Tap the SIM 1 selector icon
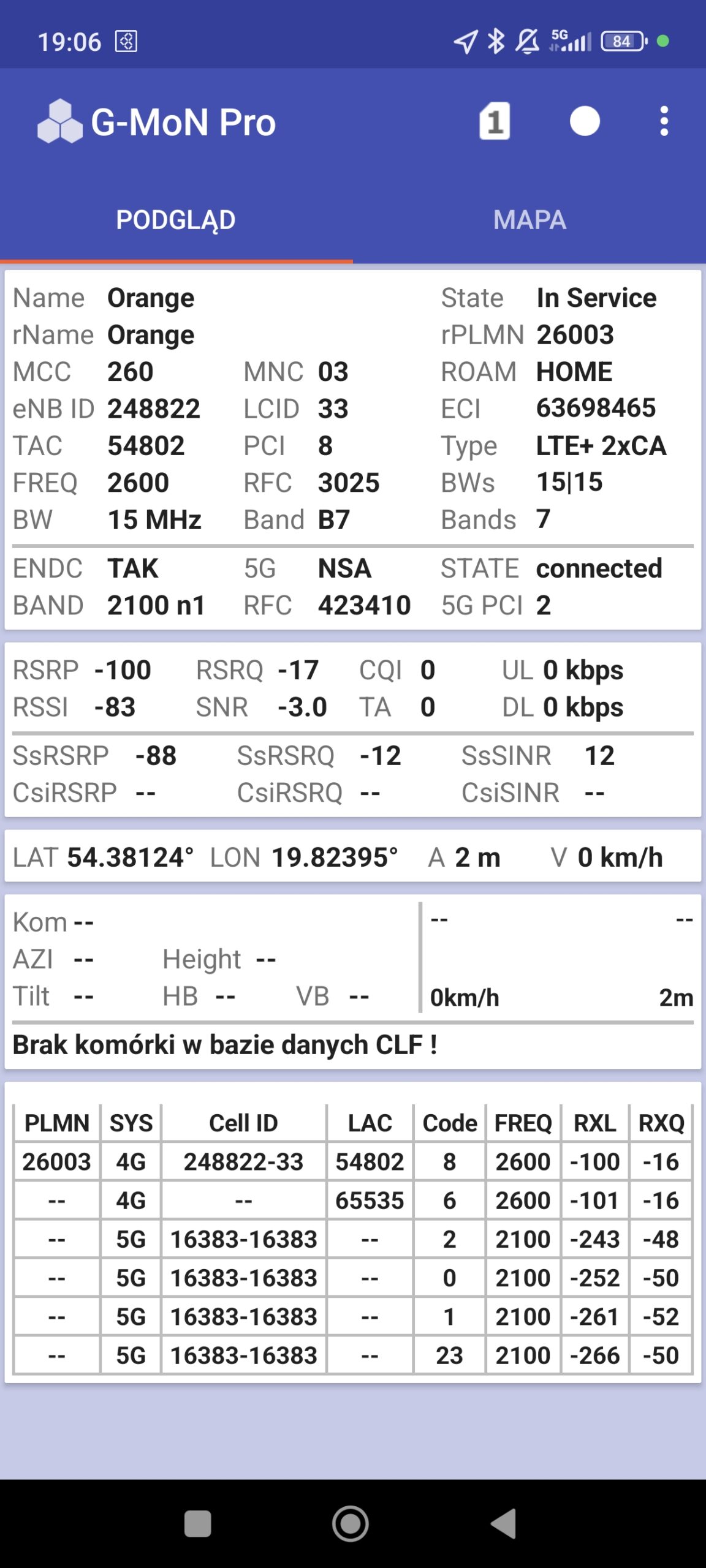Viewport: 706px width, 1568px height. pos(494,121)
